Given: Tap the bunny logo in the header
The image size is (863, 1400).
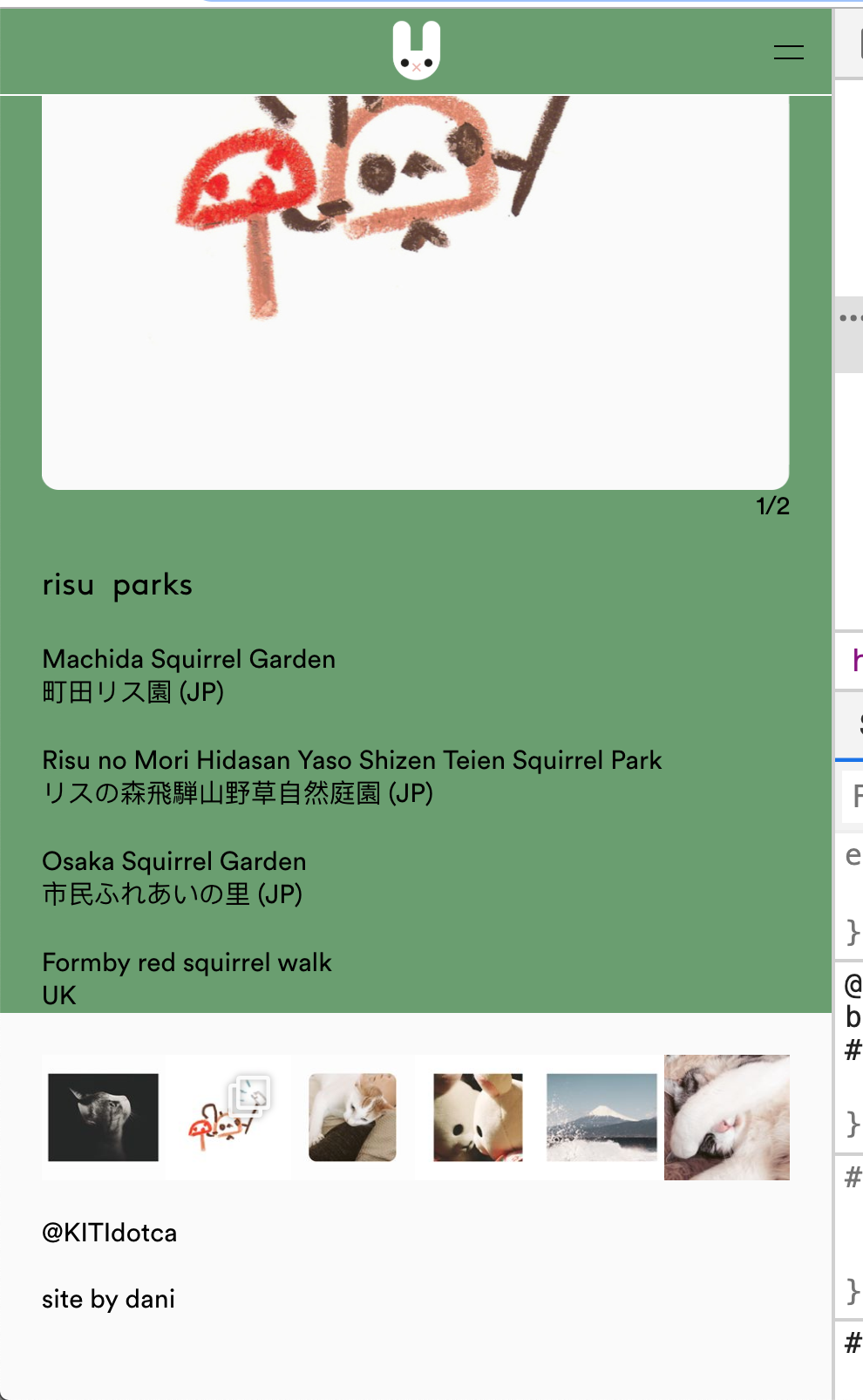Looking at the screenshot, I should pyautogui.click(x=417, y=51).
